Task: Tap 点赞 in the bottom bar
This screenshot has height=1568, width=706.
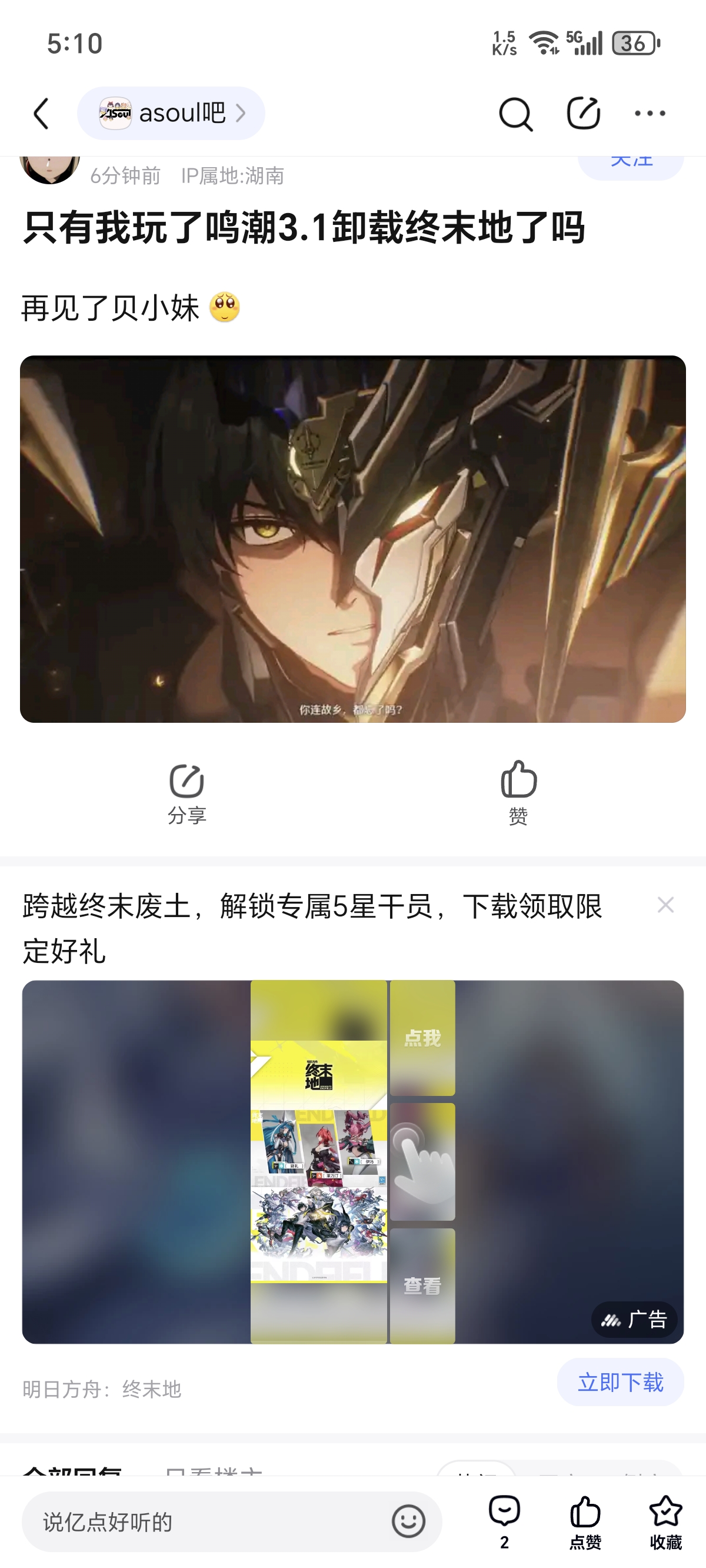Action: click(x=585, y=1520)
